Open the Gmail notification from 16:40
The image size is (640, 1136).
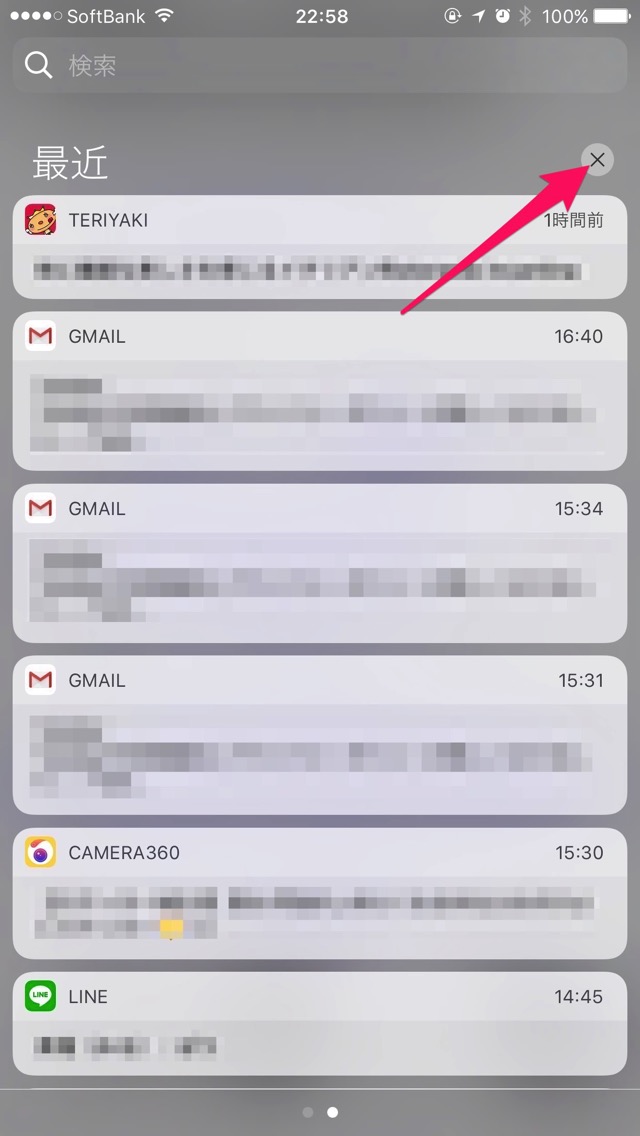coord(320,391)
